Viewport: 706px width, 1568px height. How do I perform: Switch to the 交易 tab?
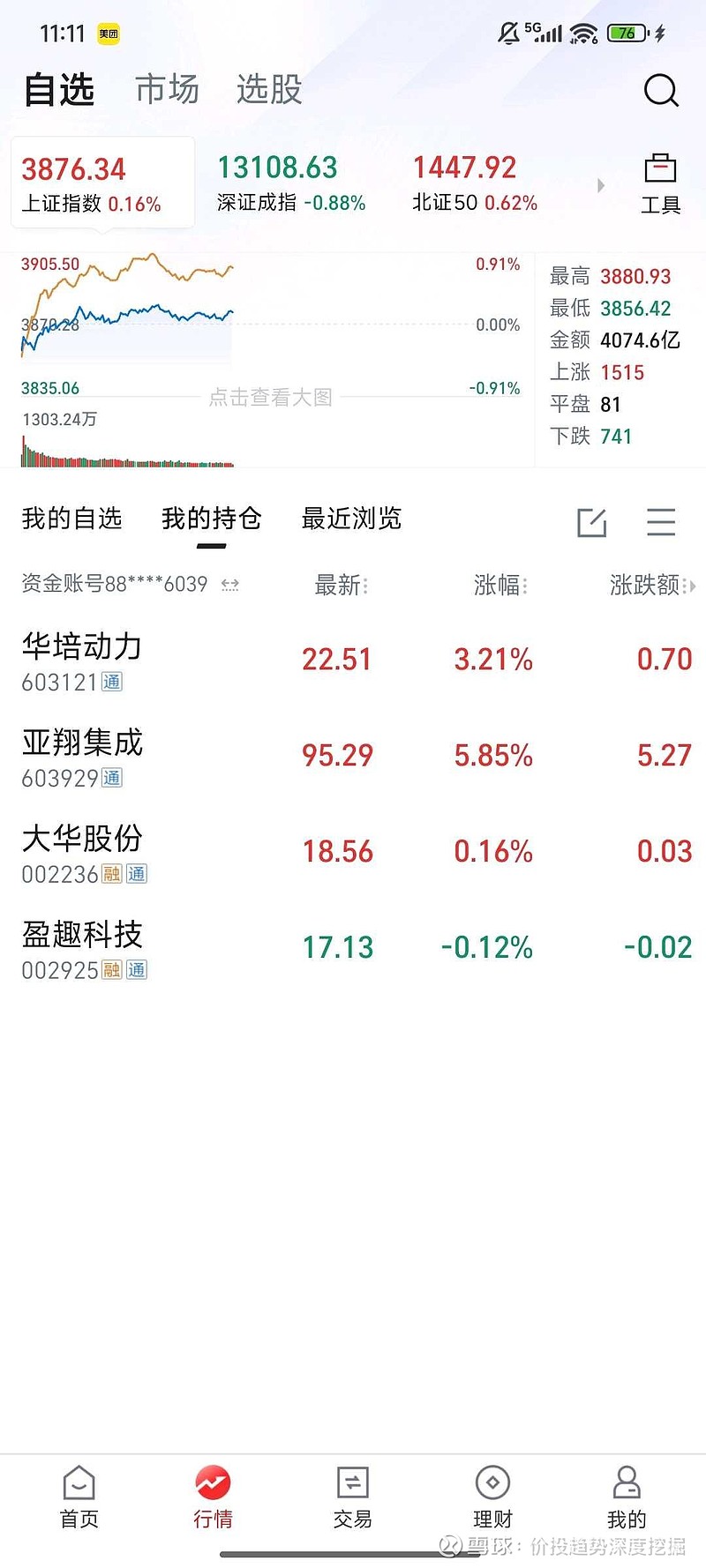coord(352,1497)
